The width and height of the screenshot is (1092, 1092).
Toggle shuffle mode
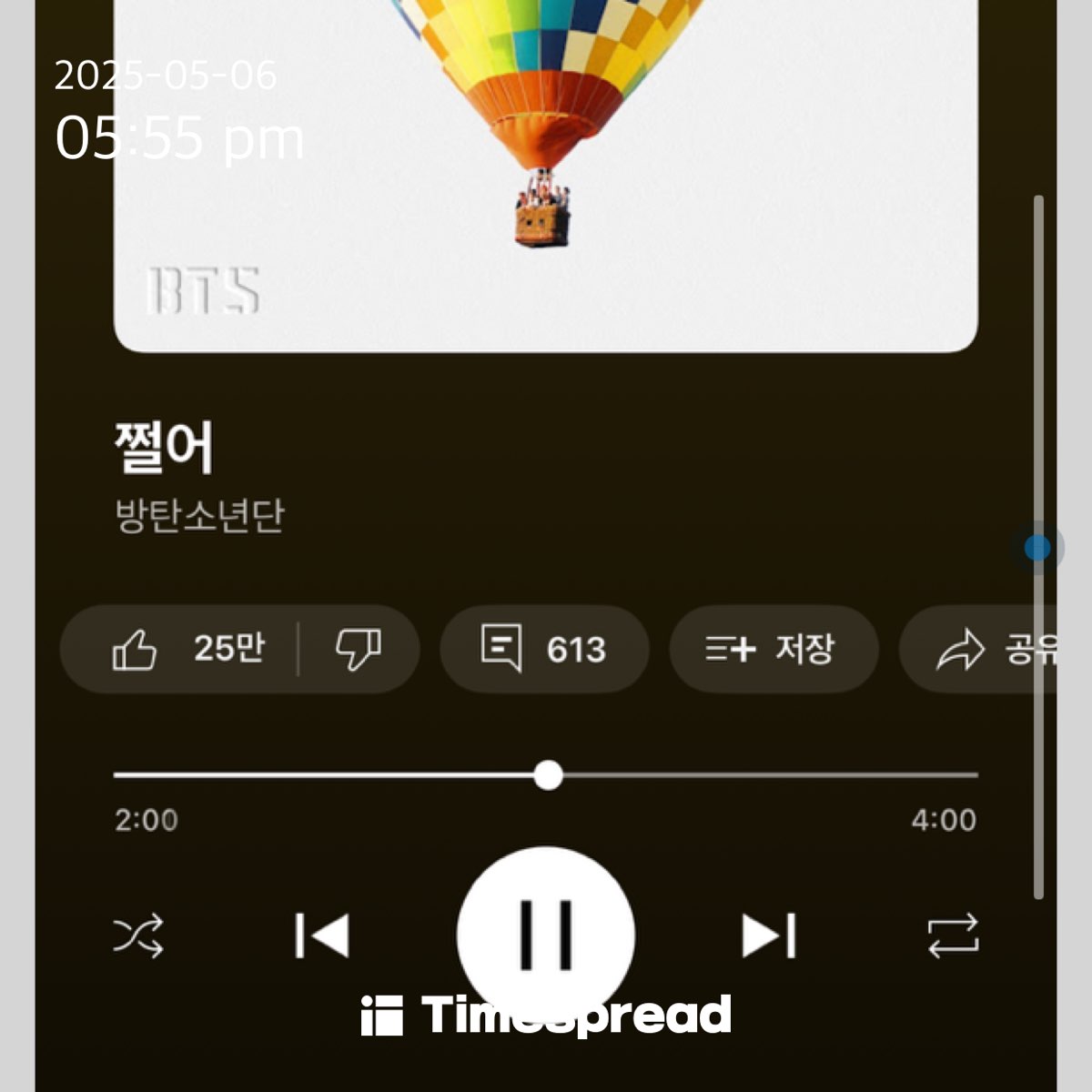point(138,935)
